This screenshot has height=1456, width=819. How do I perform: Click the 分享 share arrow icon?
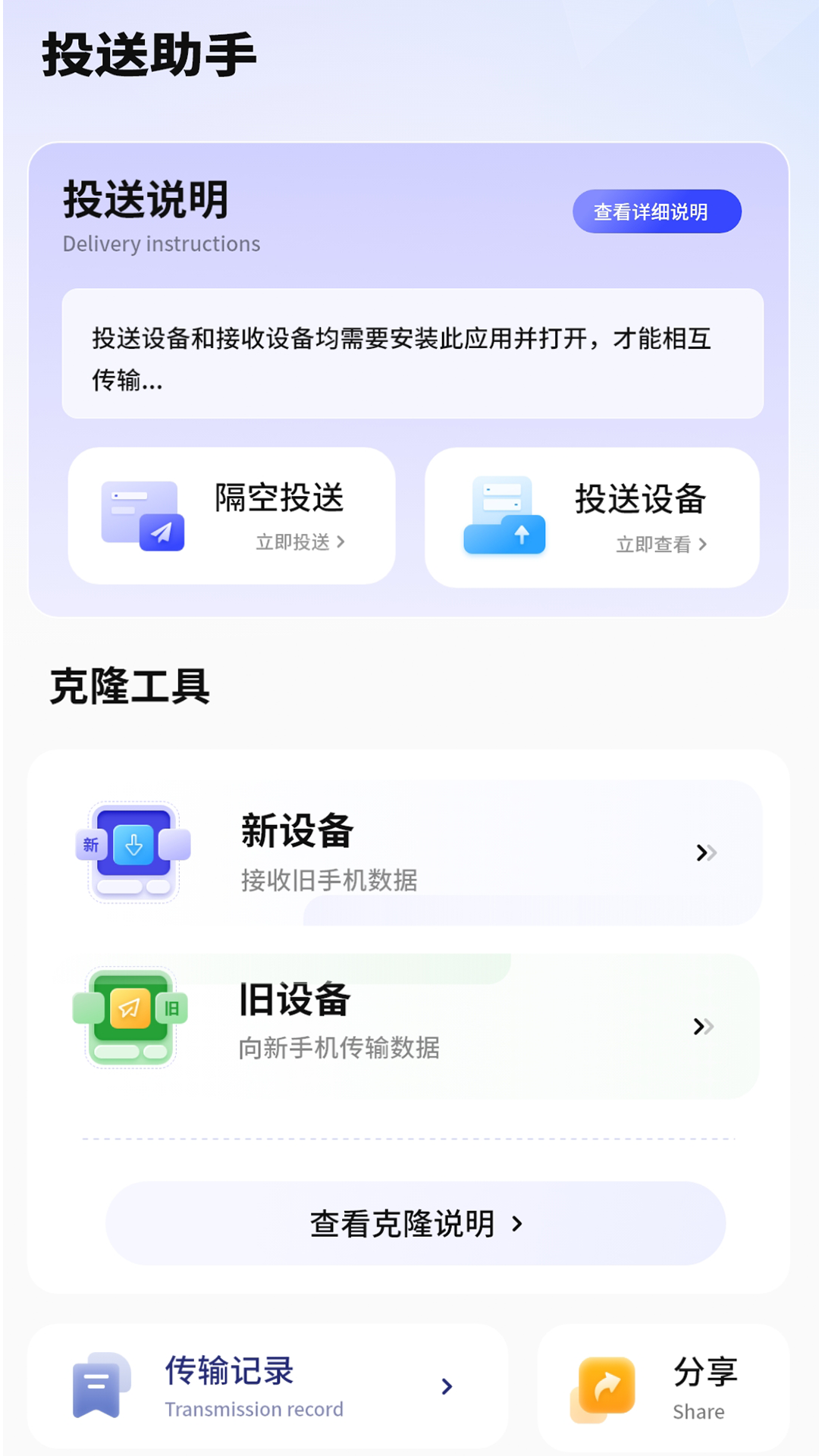click(x=603, y=1386)
